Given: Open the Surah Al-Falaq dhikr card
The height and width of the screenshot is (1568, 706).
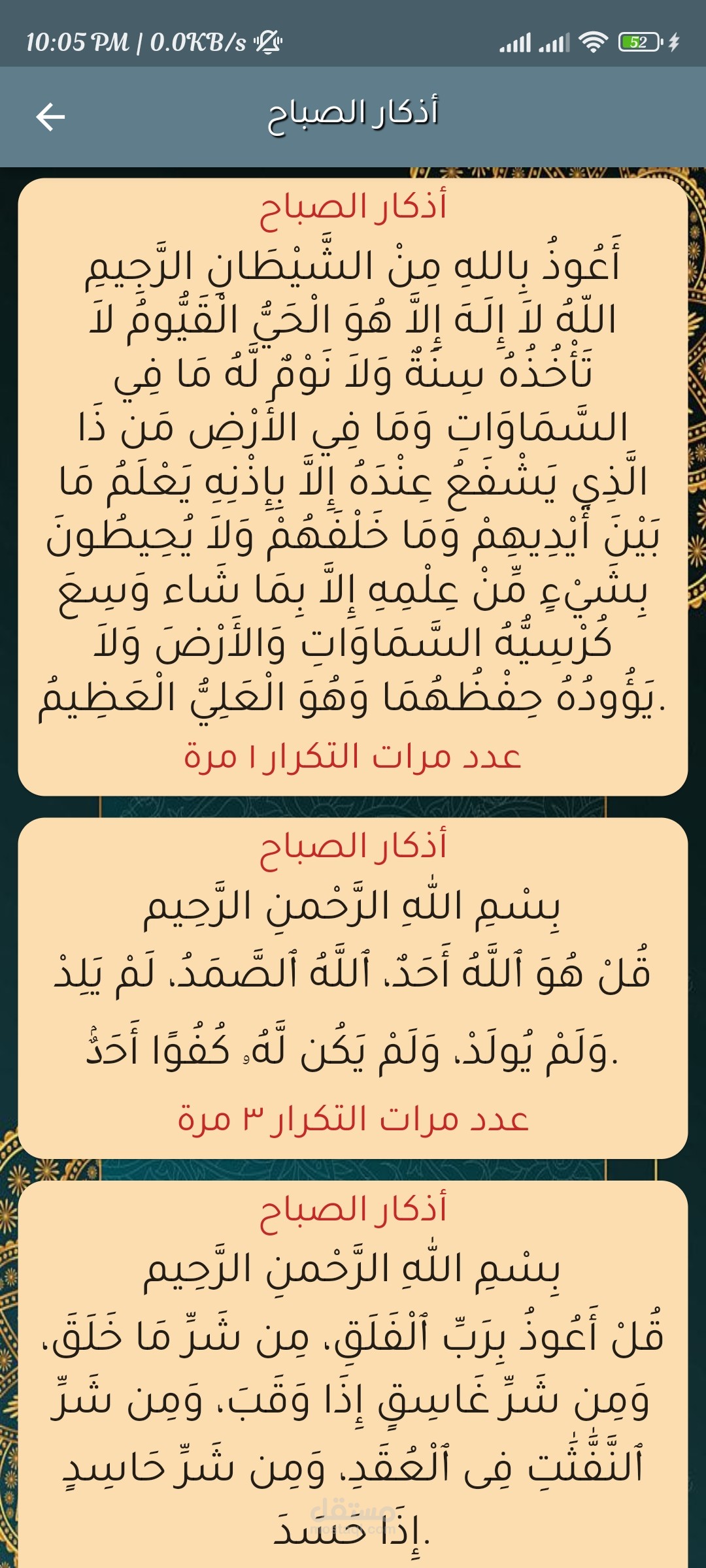Looking at the screenshot, I should click(353, 1375).
